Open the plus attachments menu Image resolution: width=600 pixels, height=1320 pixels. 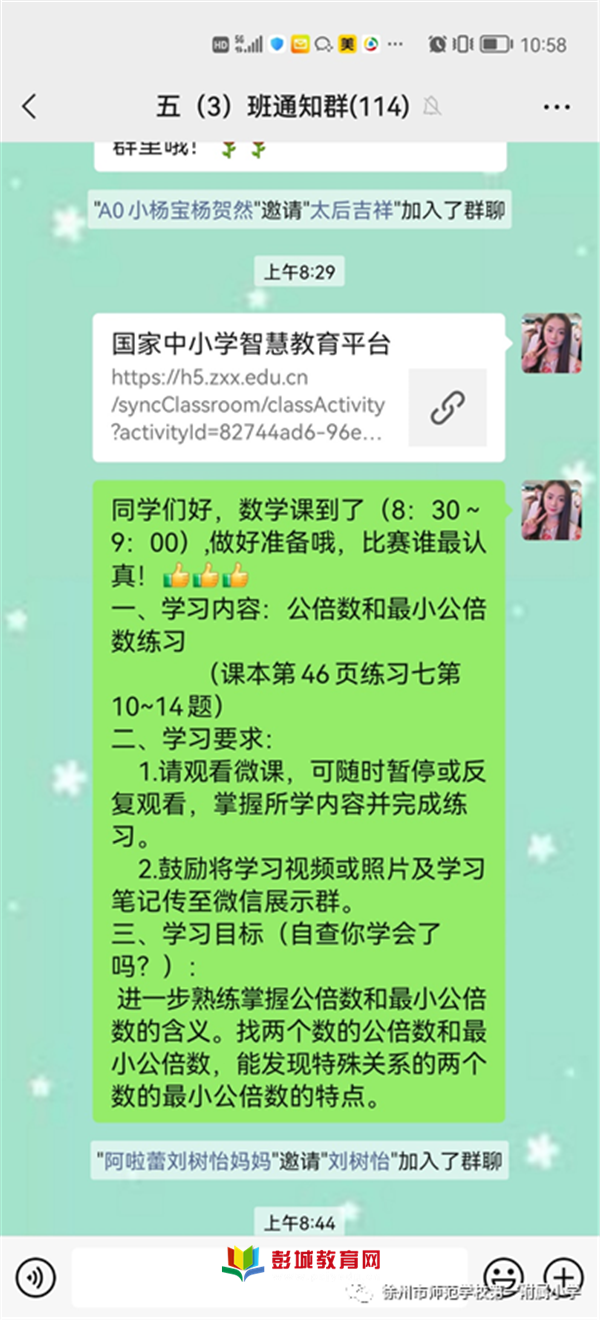563,1277
